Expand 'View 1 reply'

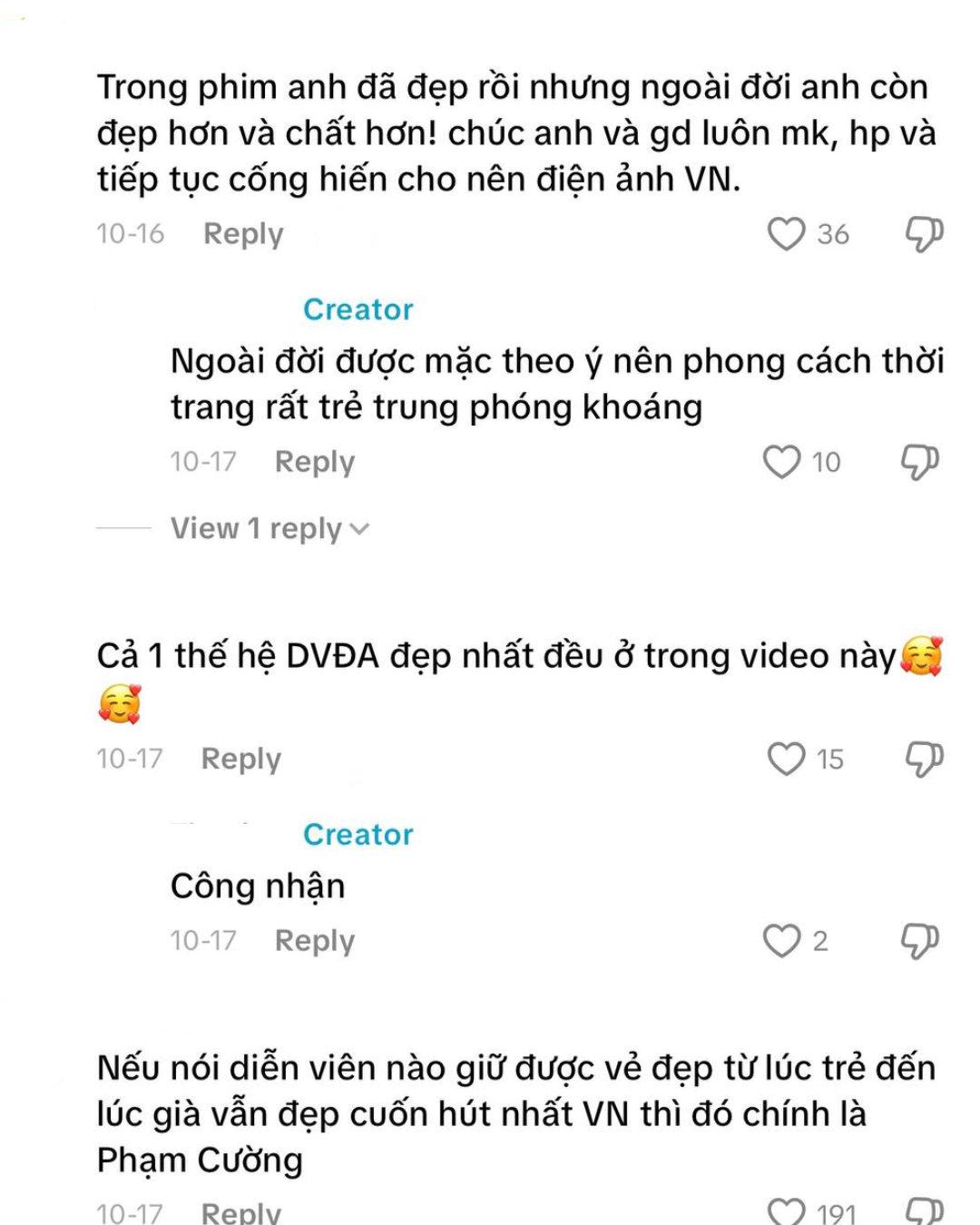point(269,528)
